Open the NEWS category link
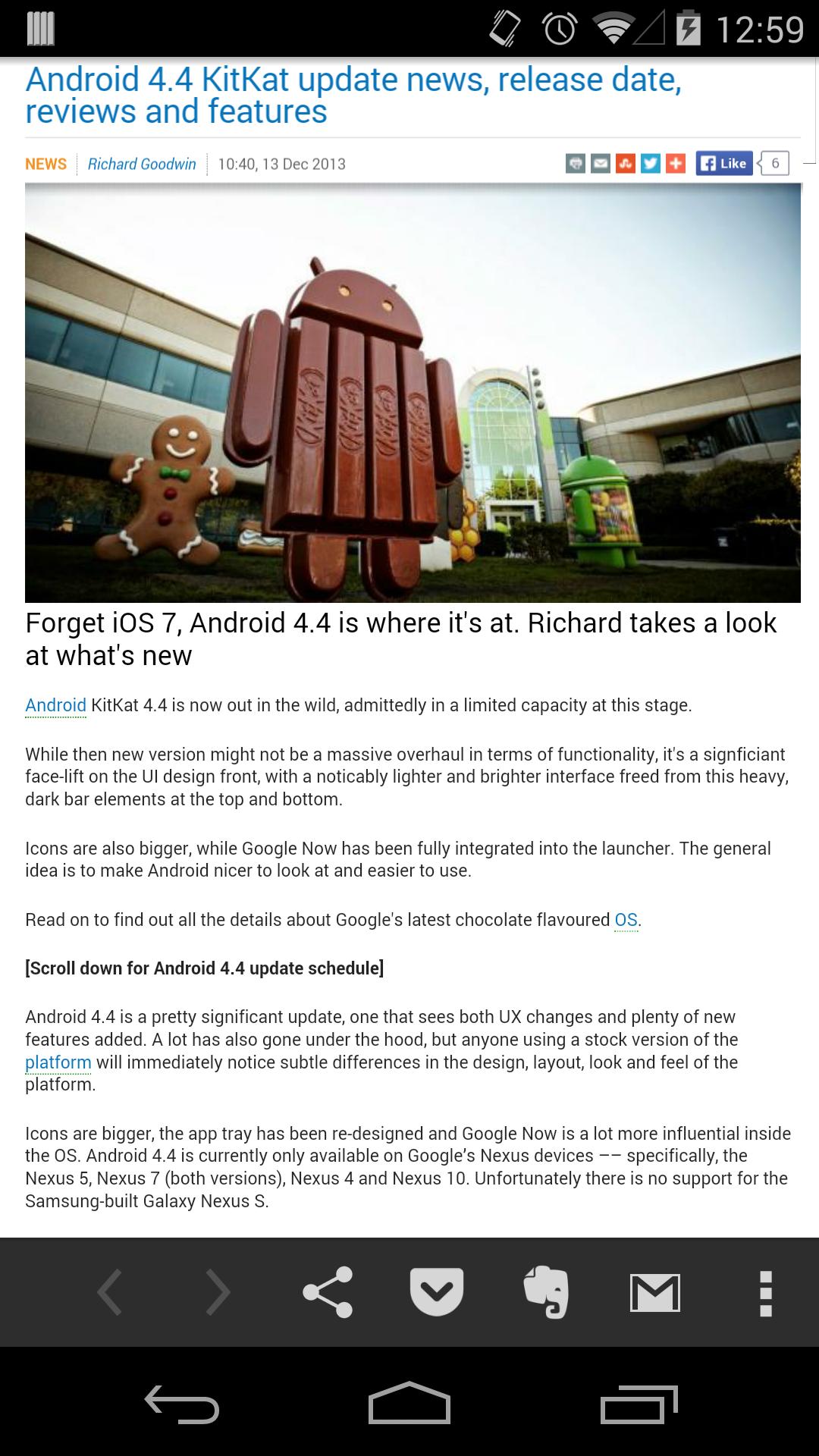Viewport: 819px width, 1456px height. [46, 164]
